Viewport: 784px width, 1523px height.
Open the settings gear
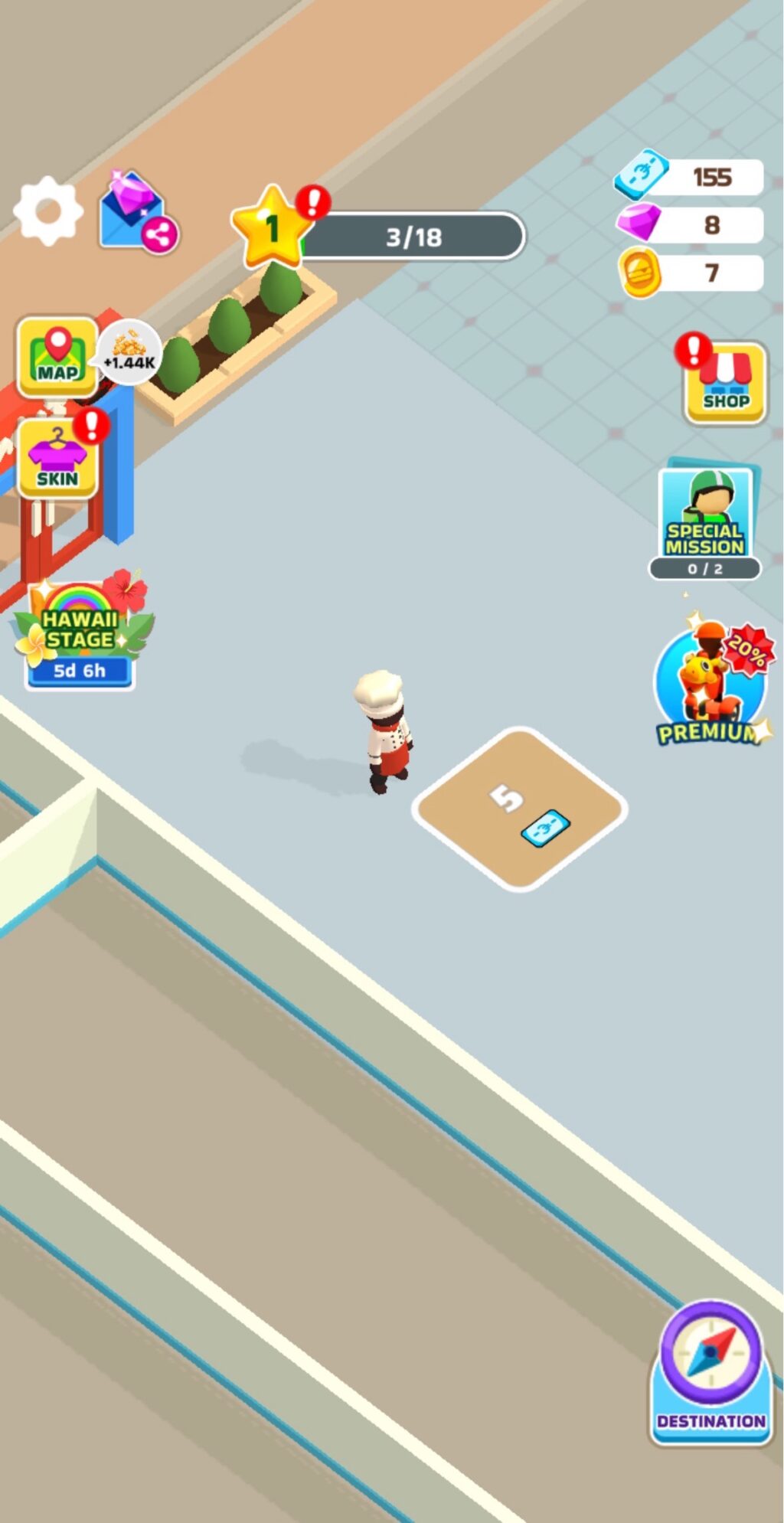click(48, 211)
